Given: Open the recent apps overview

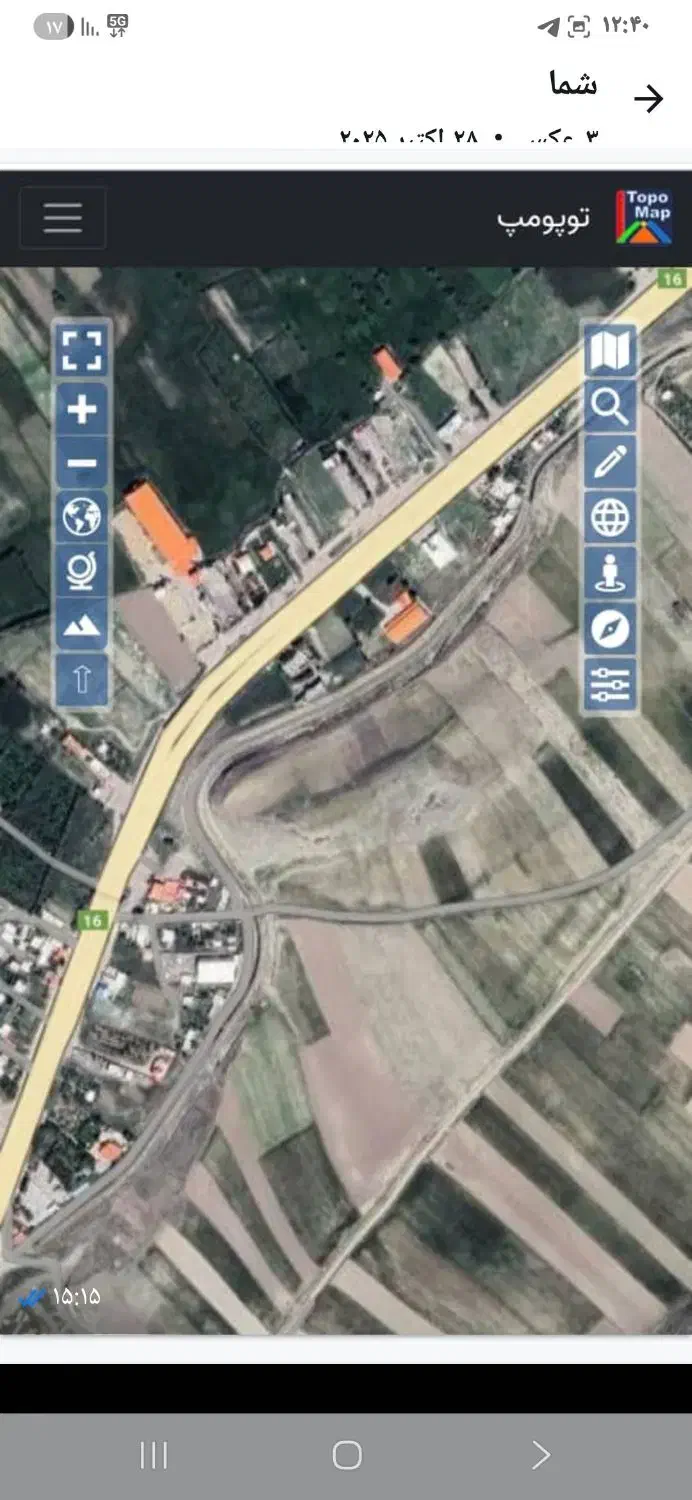Looking at the screenshot, I should (153, 1455).
